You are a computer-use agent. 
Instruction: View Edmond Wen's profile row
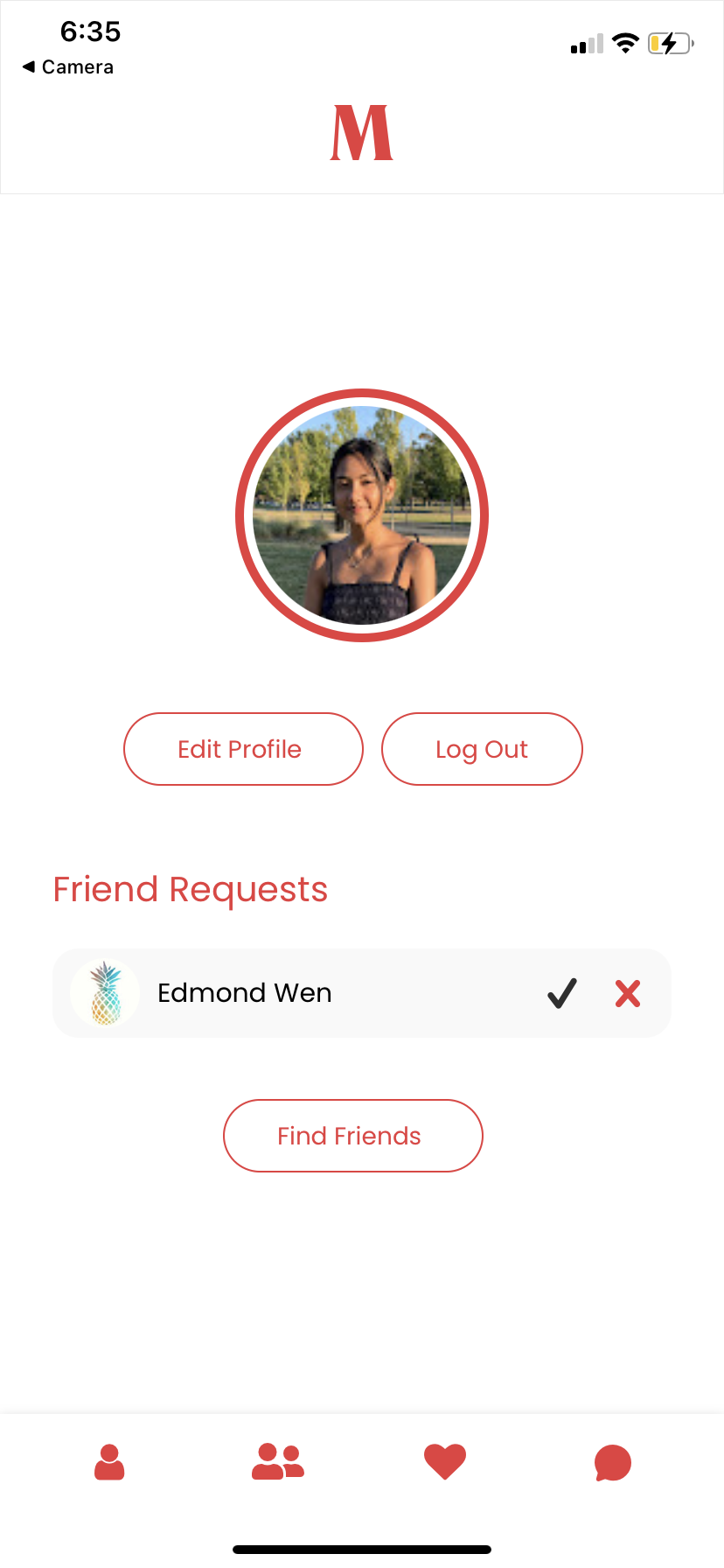pyautogui.click(x=245, y=993)
